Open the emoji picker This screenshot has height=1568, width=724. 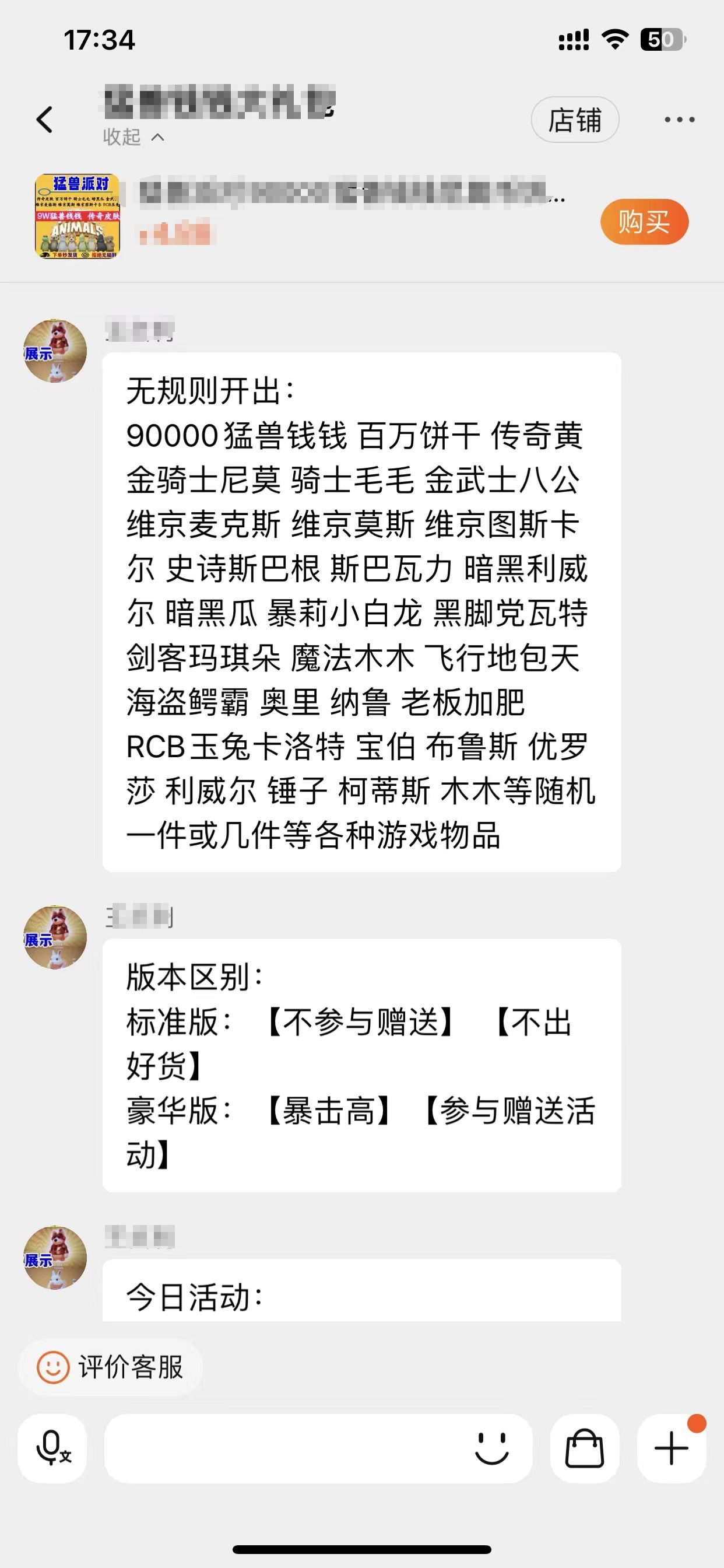pos(491,1448)
